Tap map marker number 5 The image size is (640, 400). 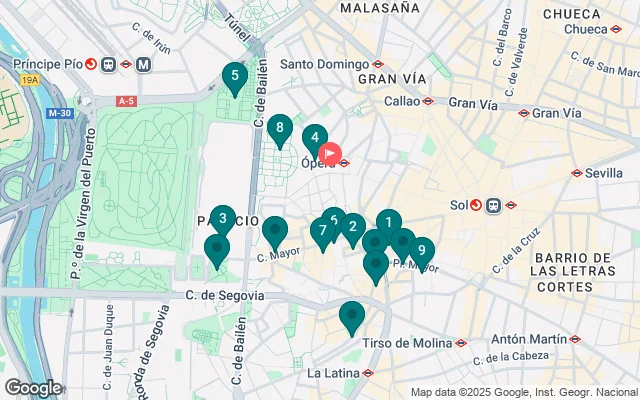[x=234, y=76]
